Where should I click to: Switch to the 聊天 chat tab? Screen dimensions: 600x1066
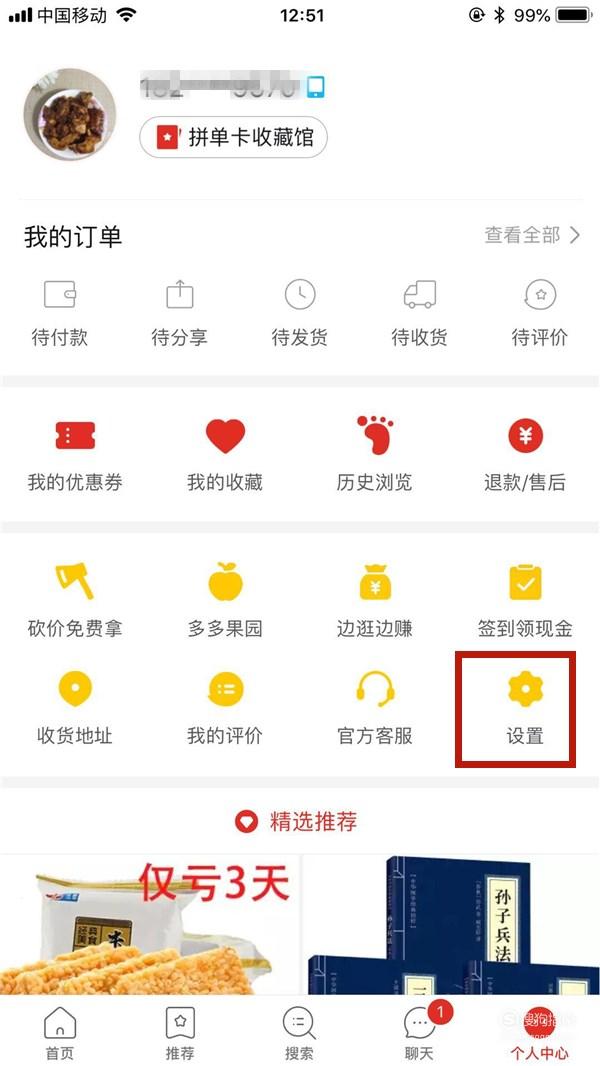pyautogui.click(x=419, y=1033)
